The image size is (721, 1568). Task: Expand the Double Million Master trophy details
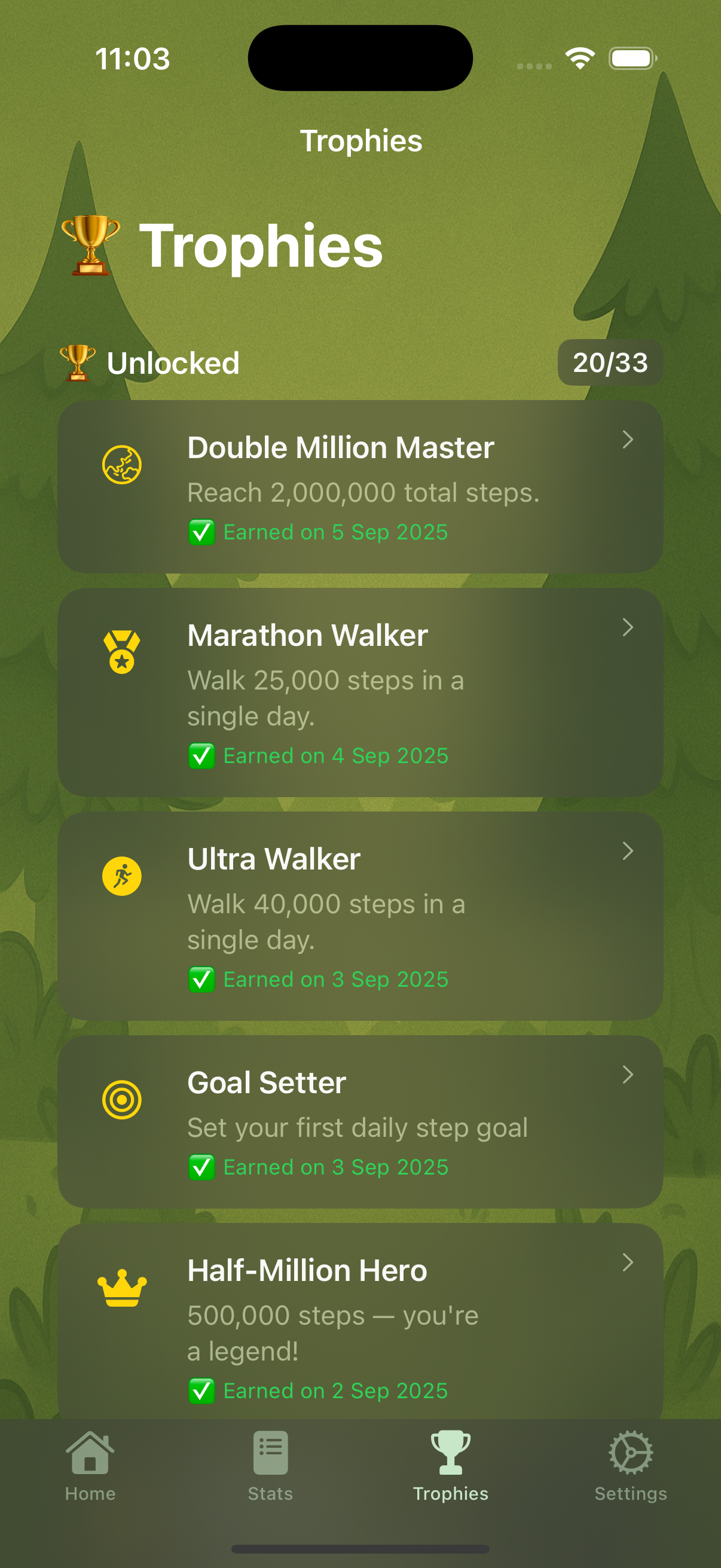[x=628, y=440]
